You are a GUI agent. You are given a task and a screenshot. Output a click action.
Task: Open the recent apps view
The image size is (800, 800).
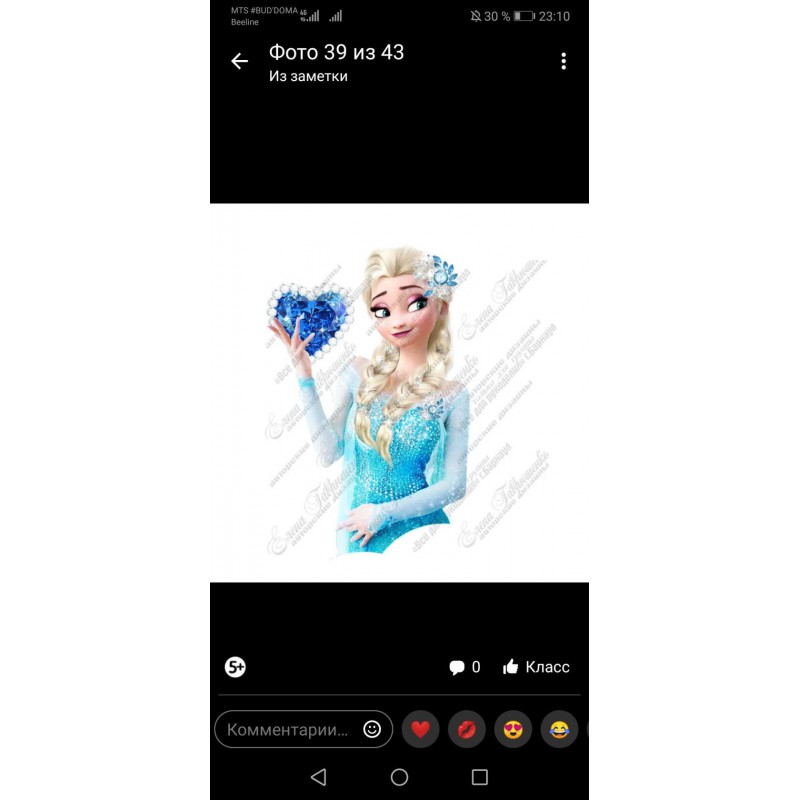(x=479, y=777)
